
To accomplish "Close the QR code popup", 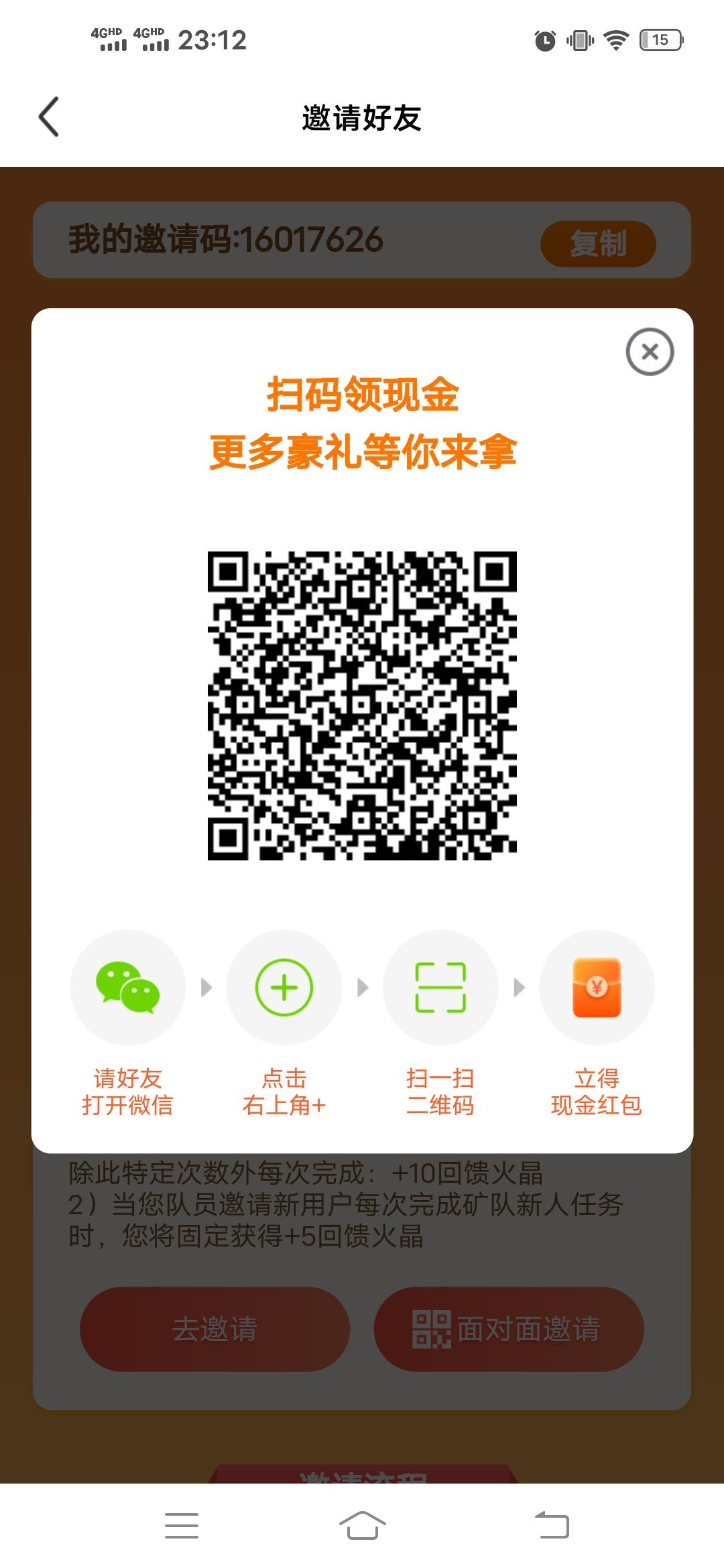I will point(650,352).
